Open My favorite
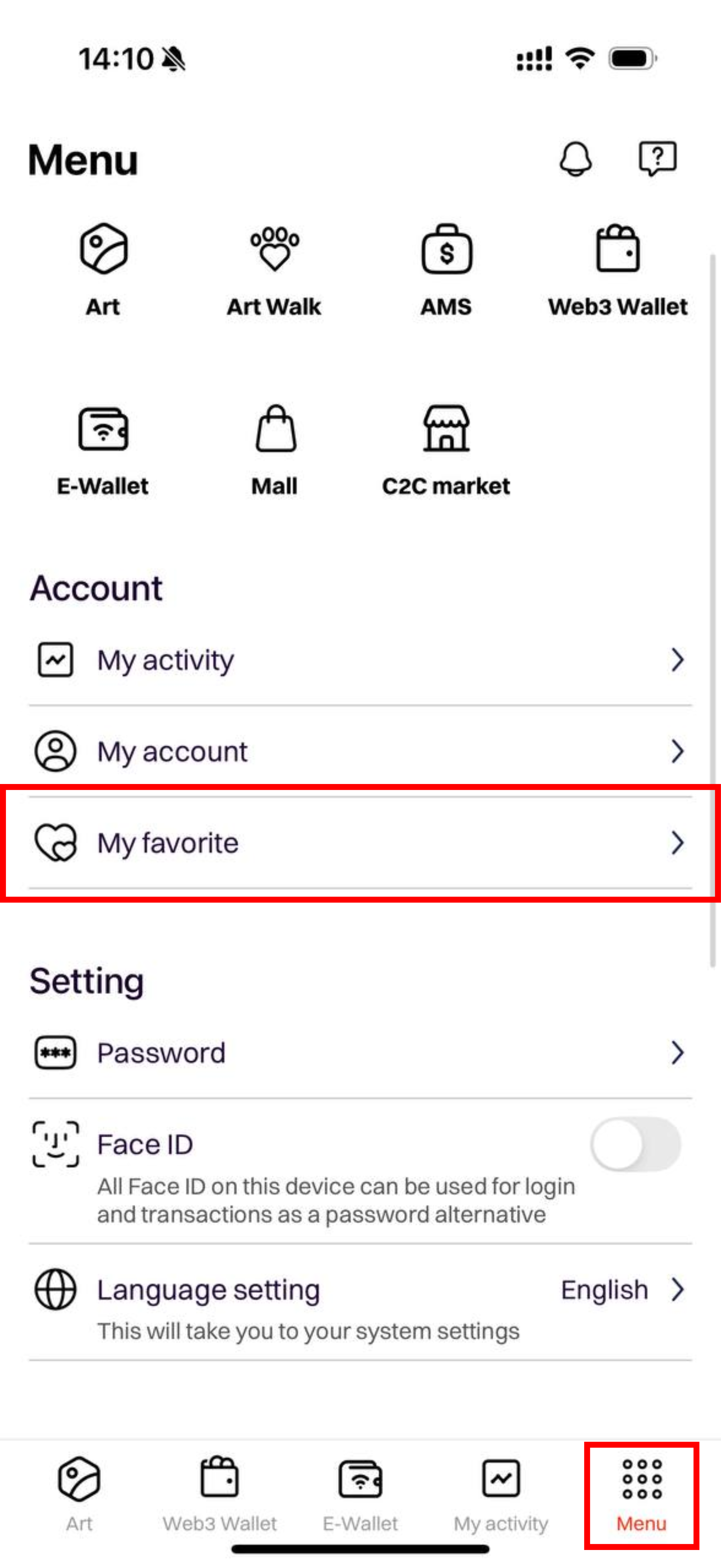 (360, 843)
